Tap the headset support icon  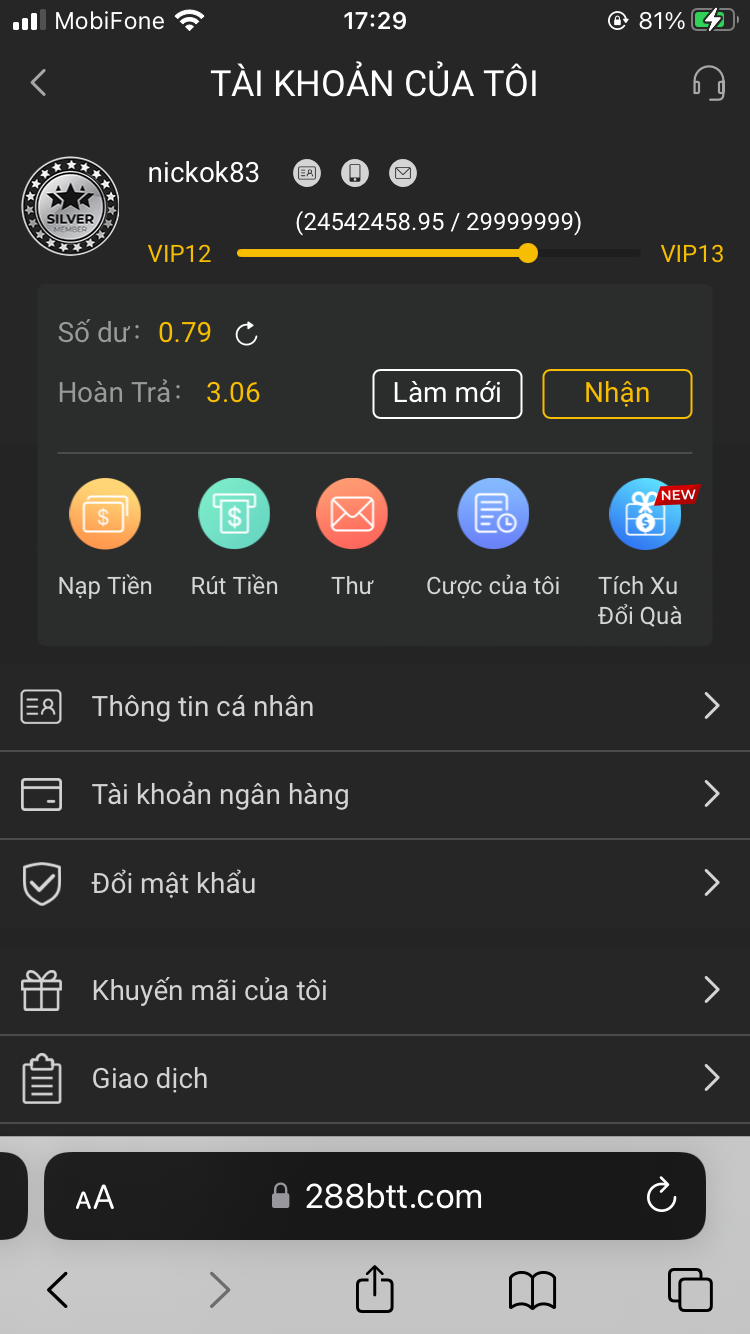point(710,83)
